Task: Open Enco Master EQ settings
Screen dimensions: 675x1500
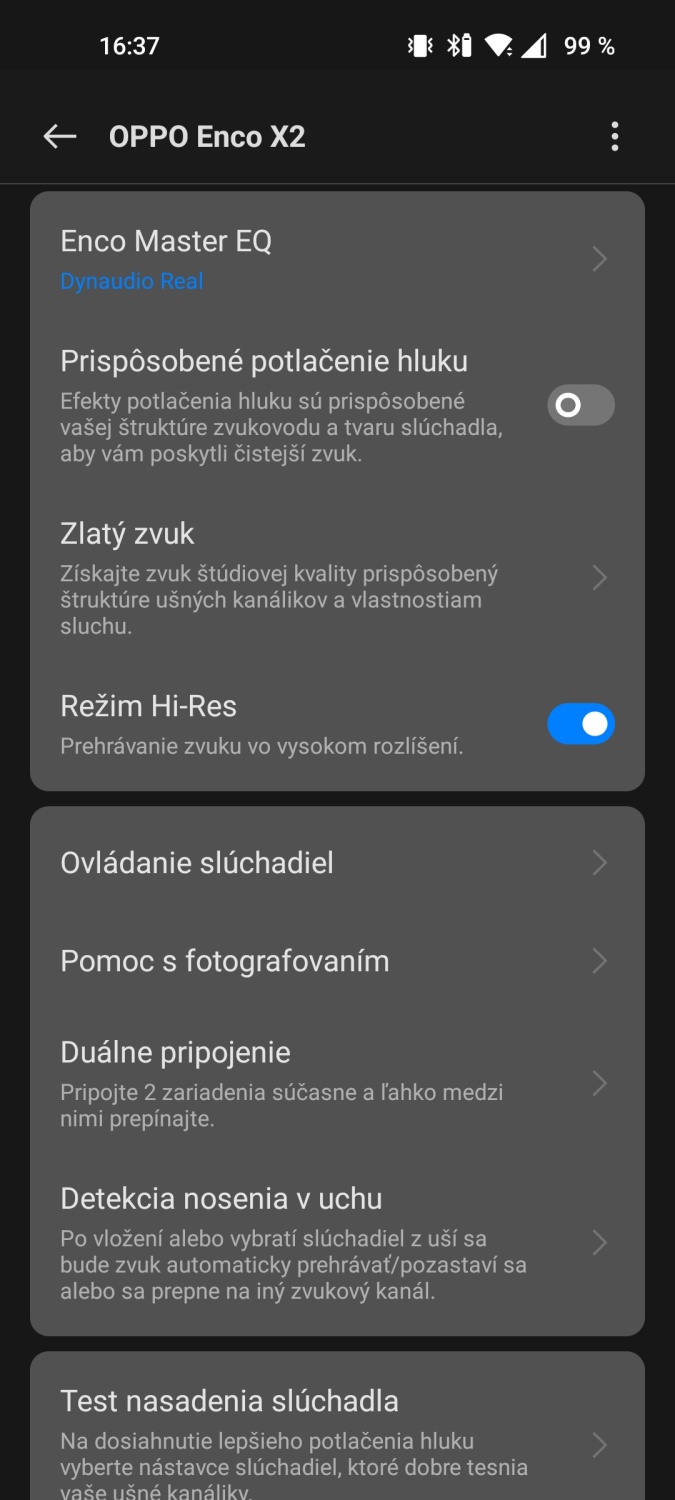Action: [336, 259]
